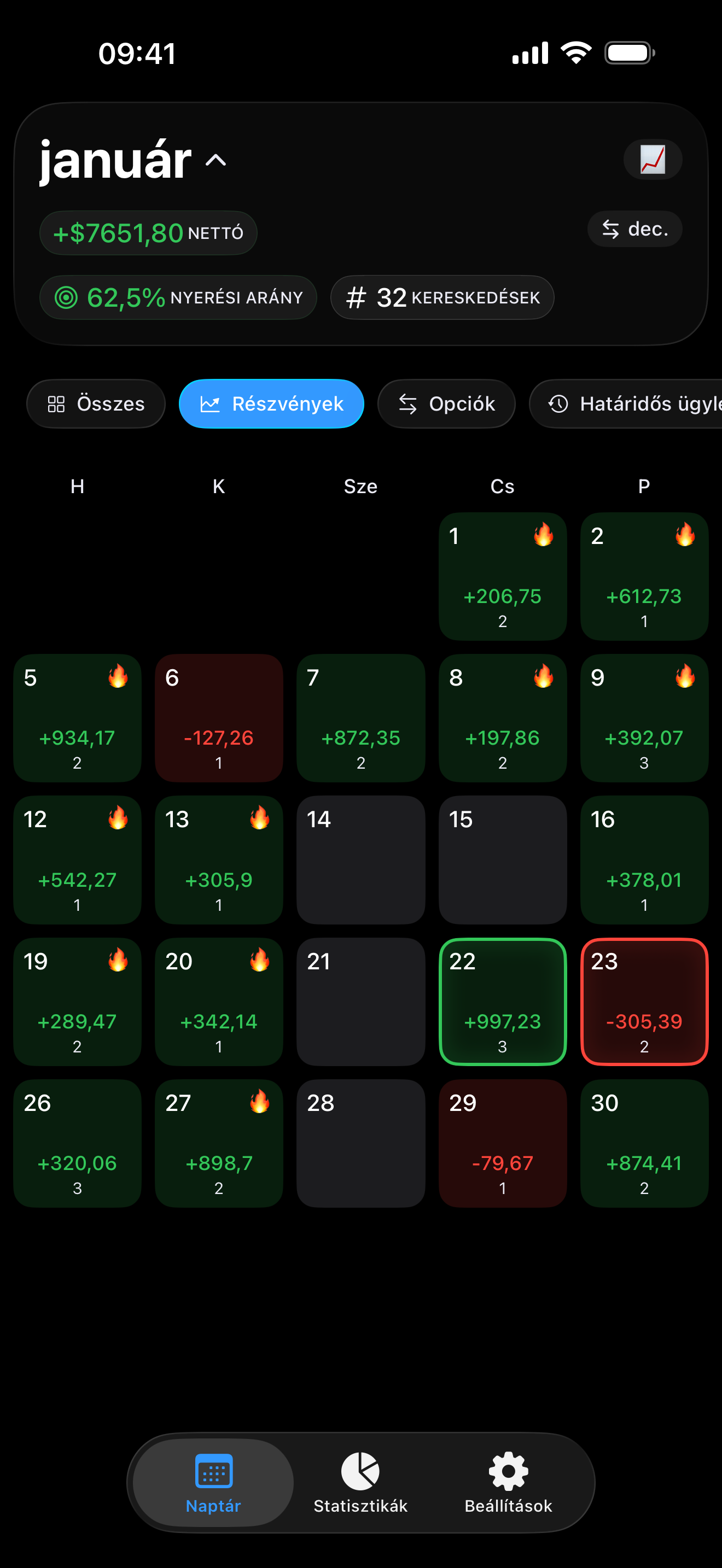722x1568 pixels.
Task: Compare with dec. month
Action: [634, 229]
